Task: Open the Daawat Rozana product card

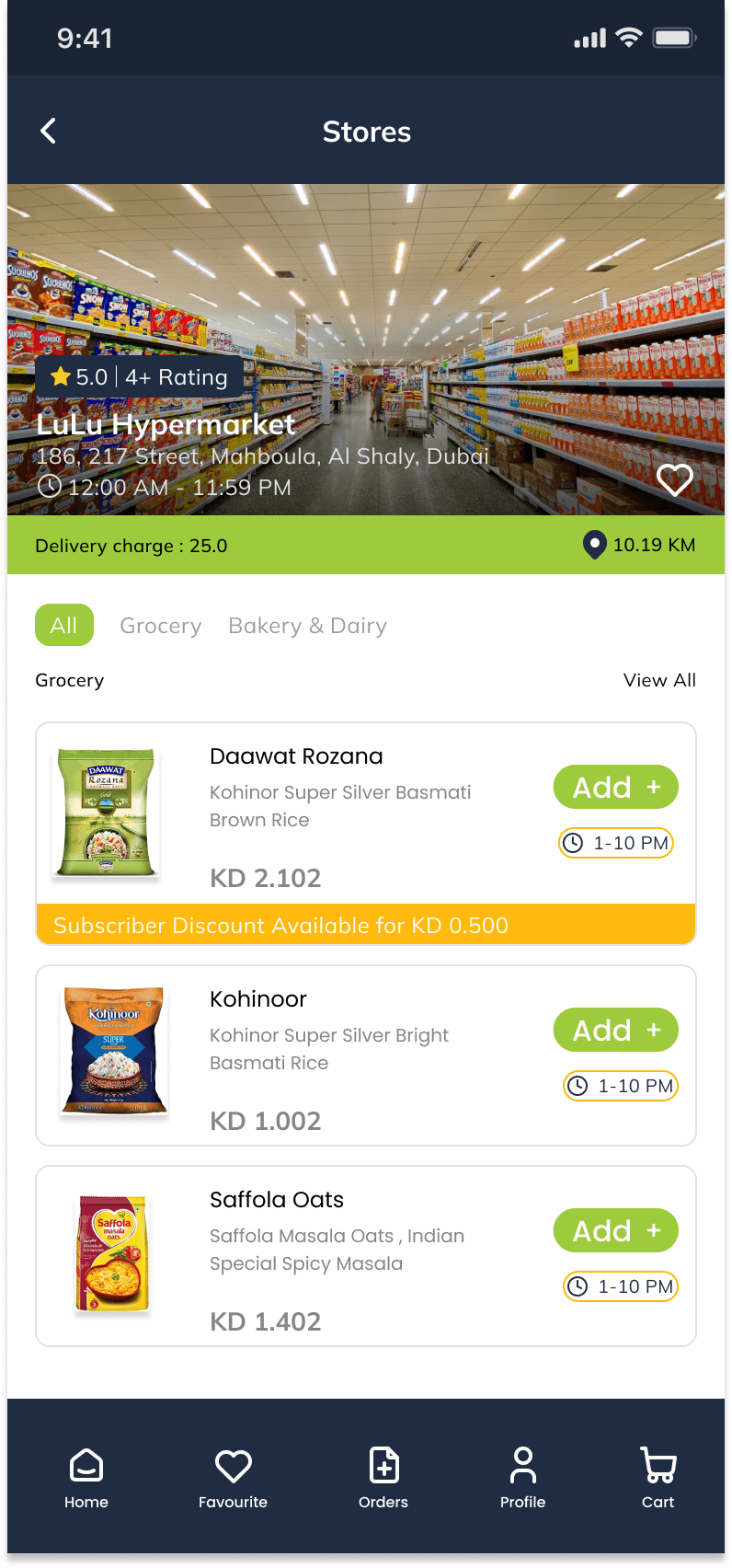Action: coord(340,810)
